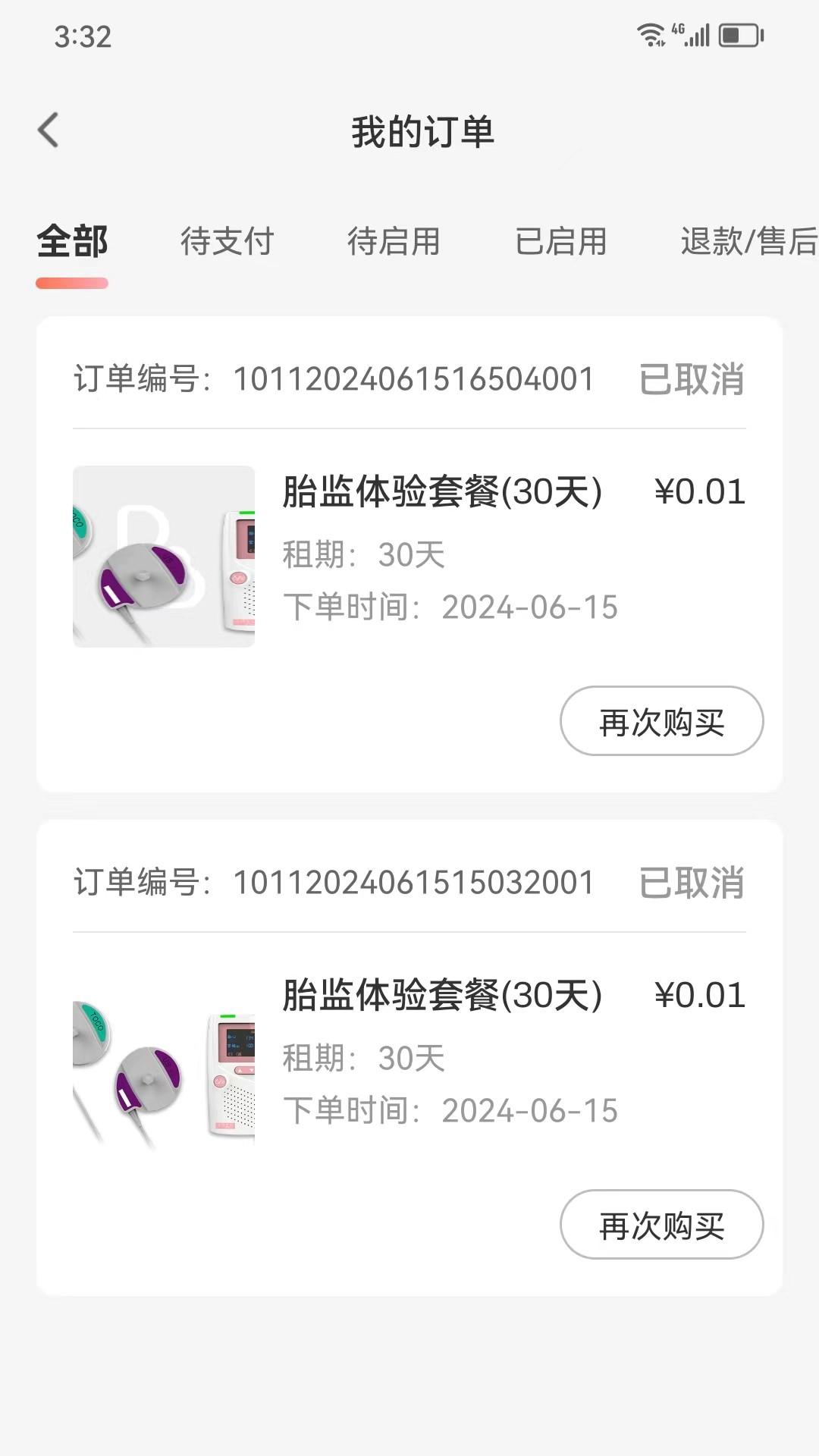The image size is (819, 1456).
Task: Click order number 10112024061515032001
Action: click(414, 882)
